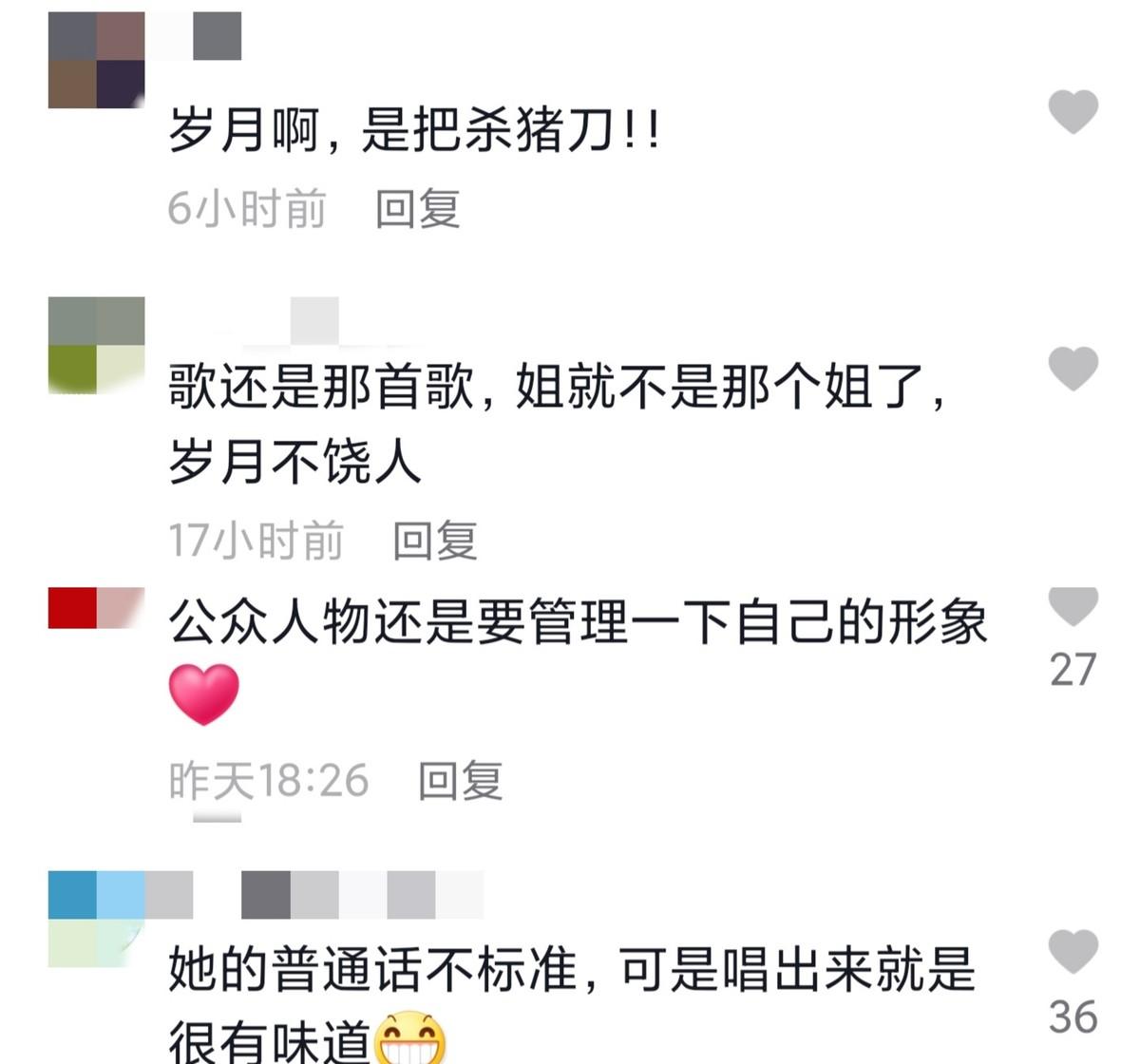
Task: Open avatar of the 岁月啊 commenter
Action: pyautogui.click(x=96, y=60)
